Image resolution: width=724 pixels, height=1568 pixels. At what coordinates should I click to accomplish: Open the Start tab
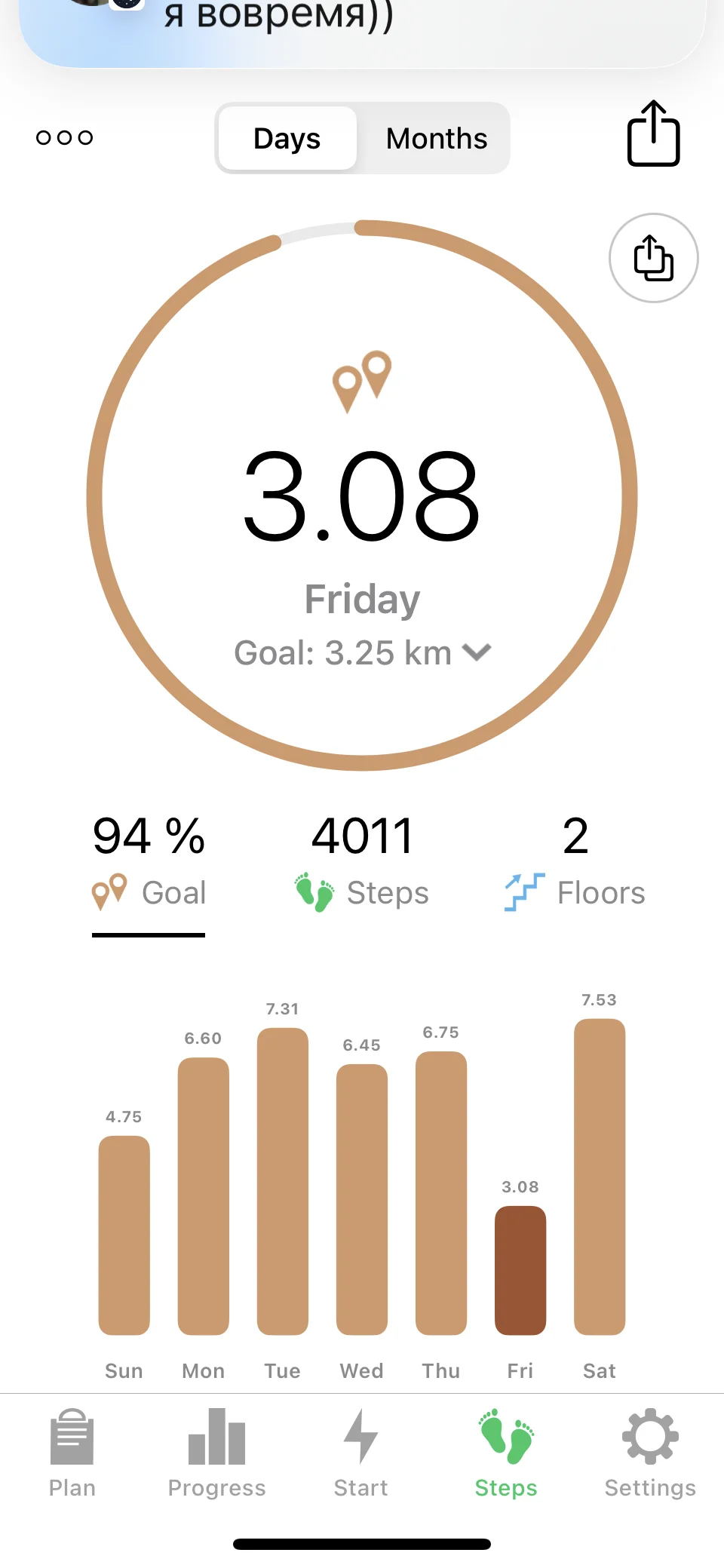(x=360, y=1453)
